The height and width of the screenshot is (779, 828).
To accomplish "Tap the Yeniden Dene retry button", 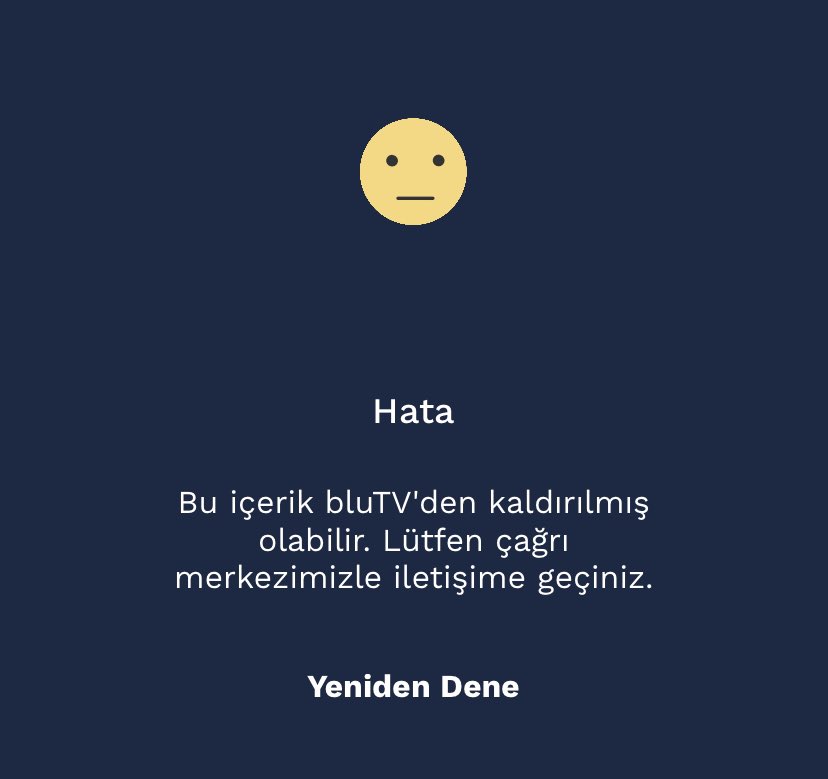I will 413,687.
